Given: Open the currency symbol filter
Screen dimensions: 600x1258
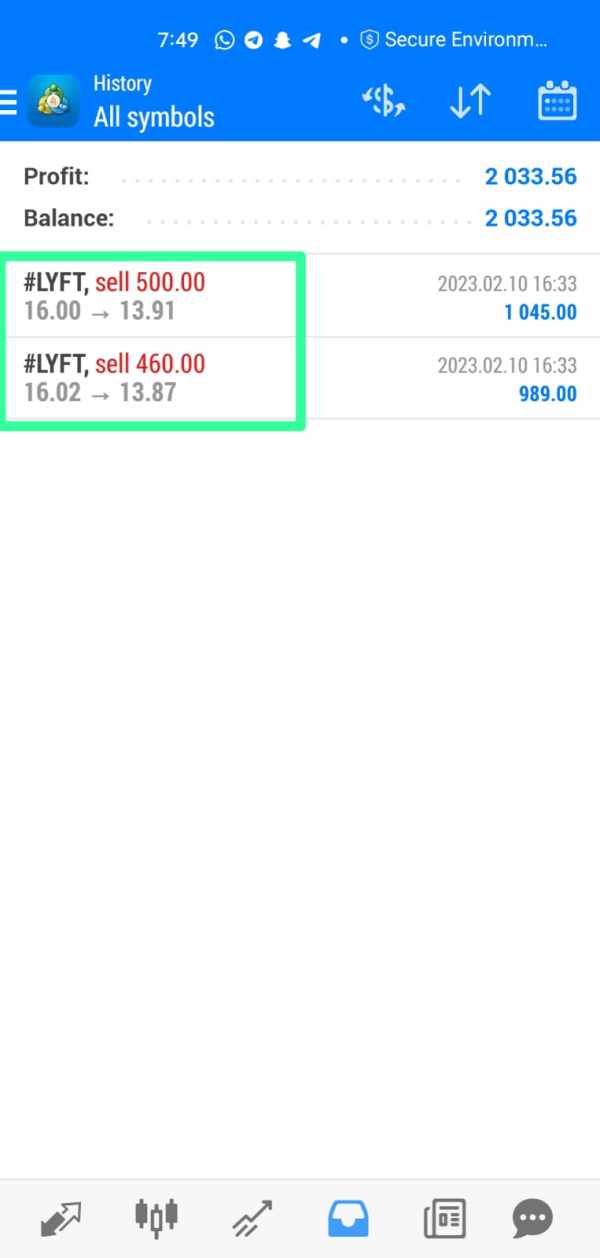Looking at the screenshot, I should coord(383,101).
